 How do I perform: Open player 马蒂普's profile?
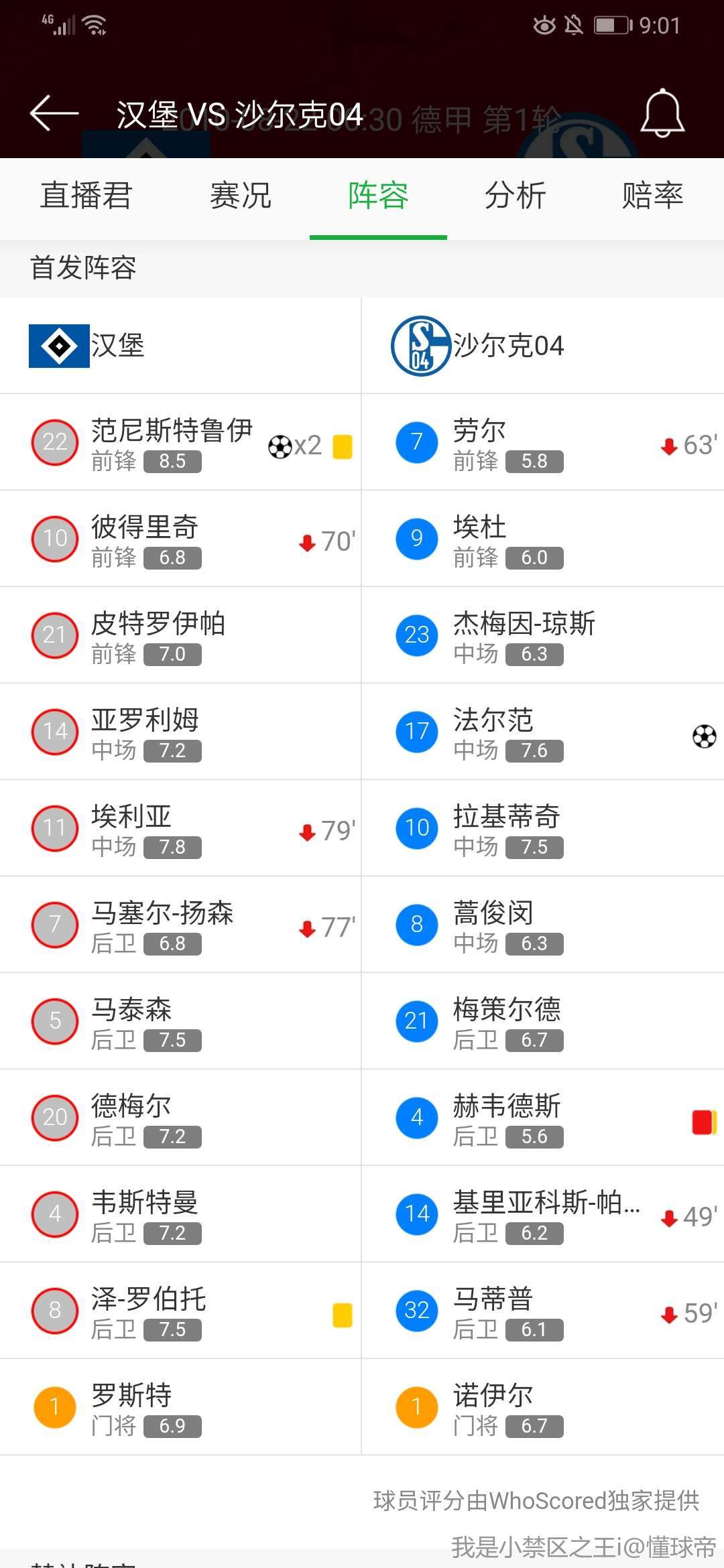(493, 1311)
